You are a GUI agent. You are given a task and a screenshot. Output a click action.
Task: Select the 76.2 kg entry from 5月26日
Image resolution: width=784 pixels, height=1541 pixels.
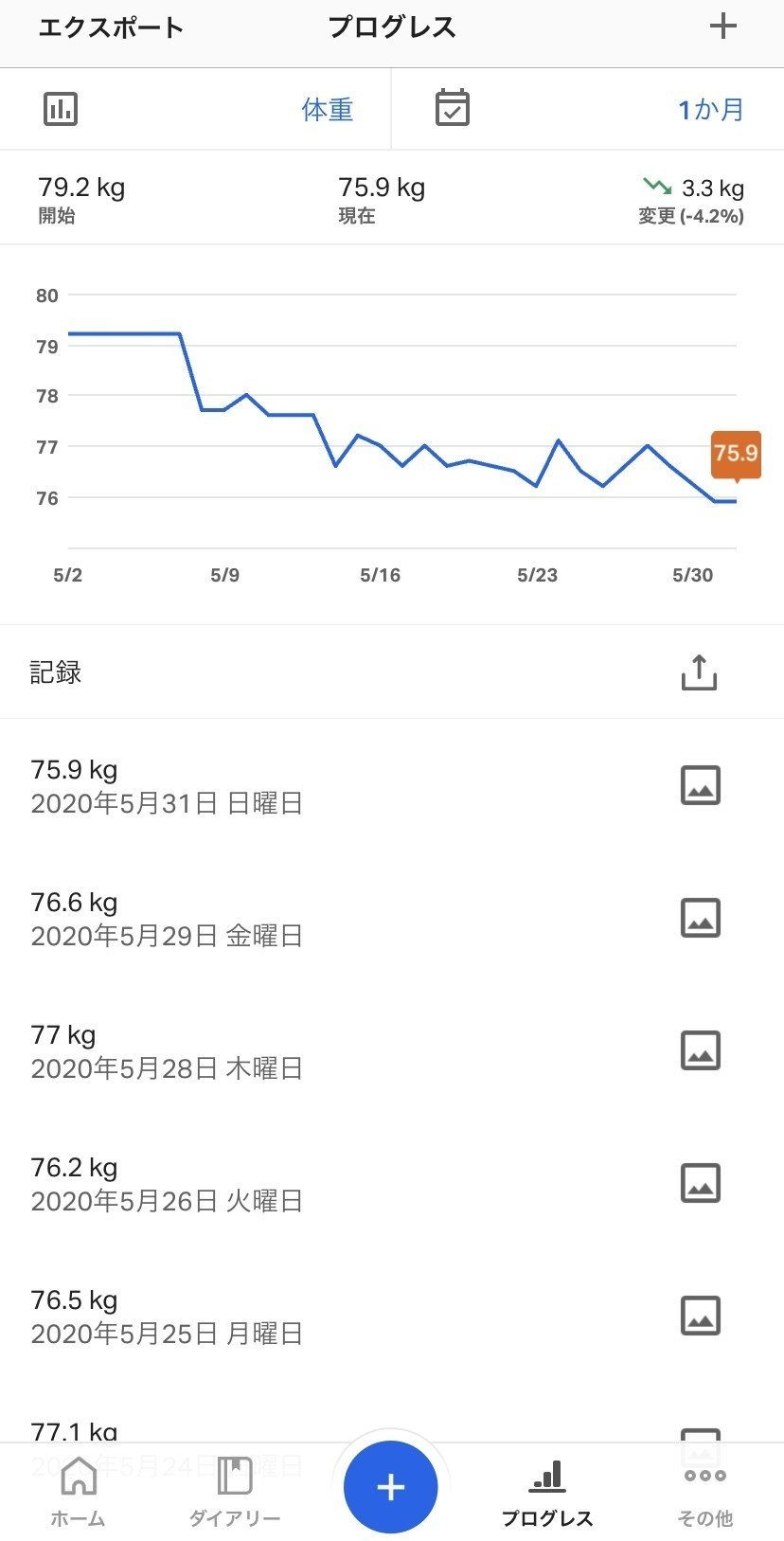[167, 1184]
